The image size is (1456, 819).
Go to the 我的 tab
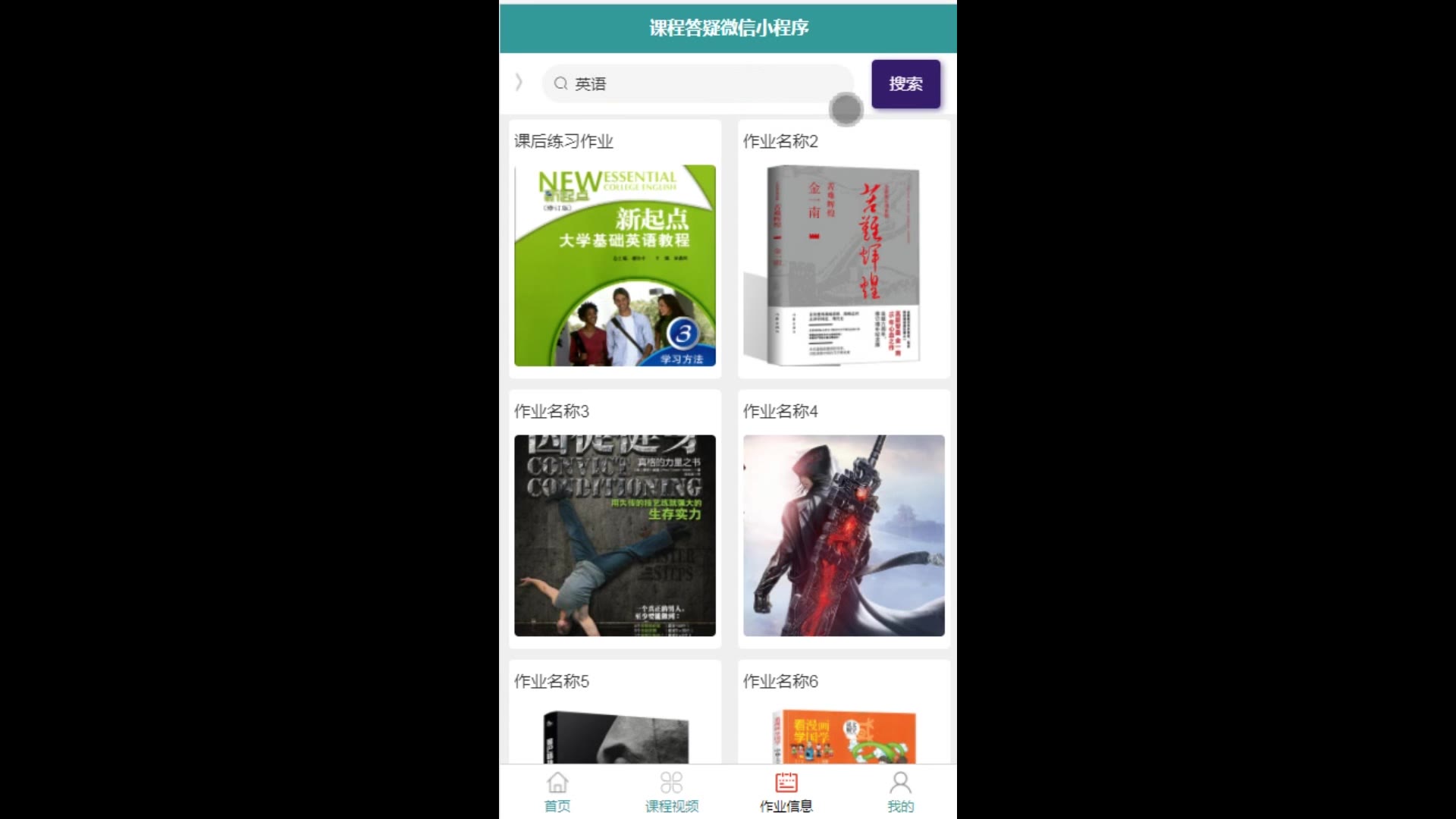click(x=900, y=792)
